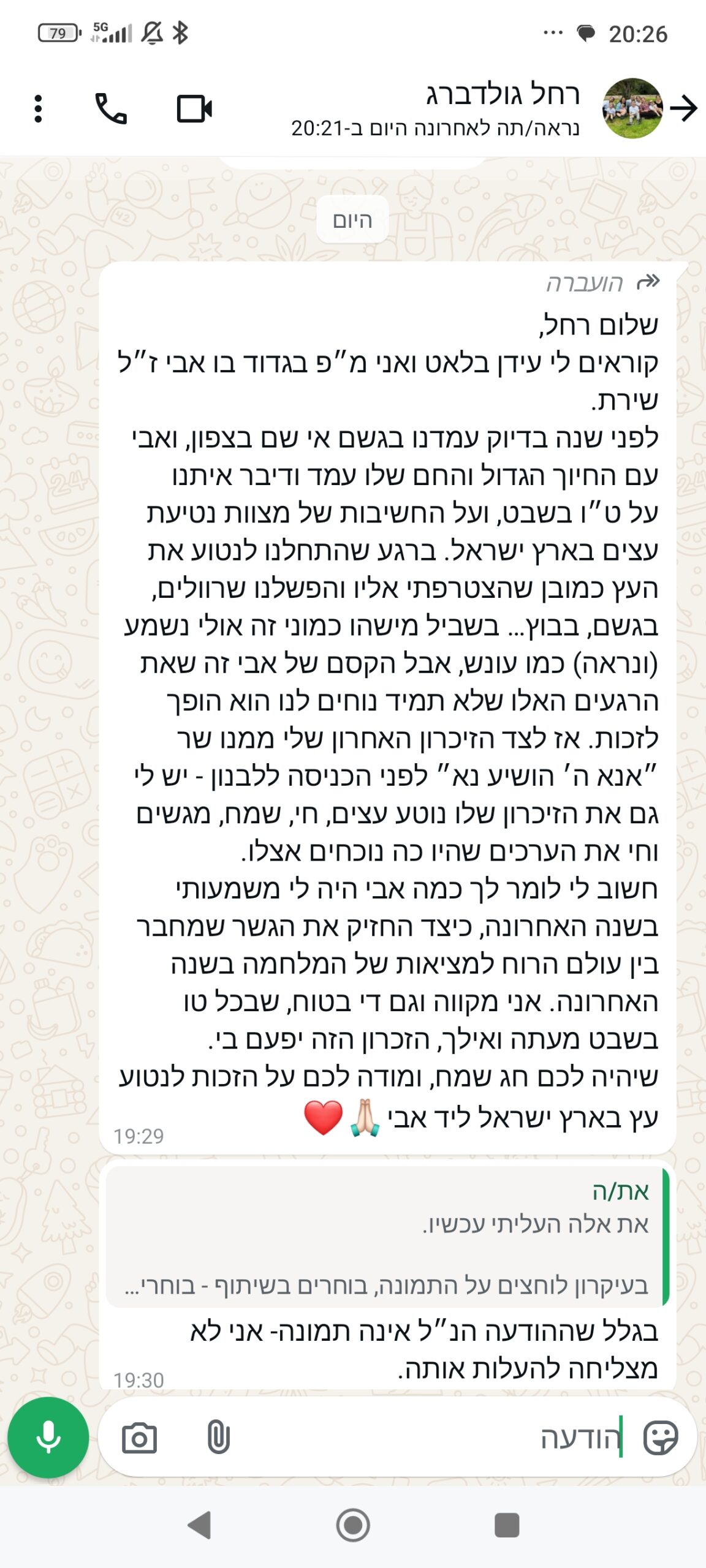Viewport: 706px width, 1568px height.
Task: Open contact info for רחל גולדברג
Action: point(466,108)
